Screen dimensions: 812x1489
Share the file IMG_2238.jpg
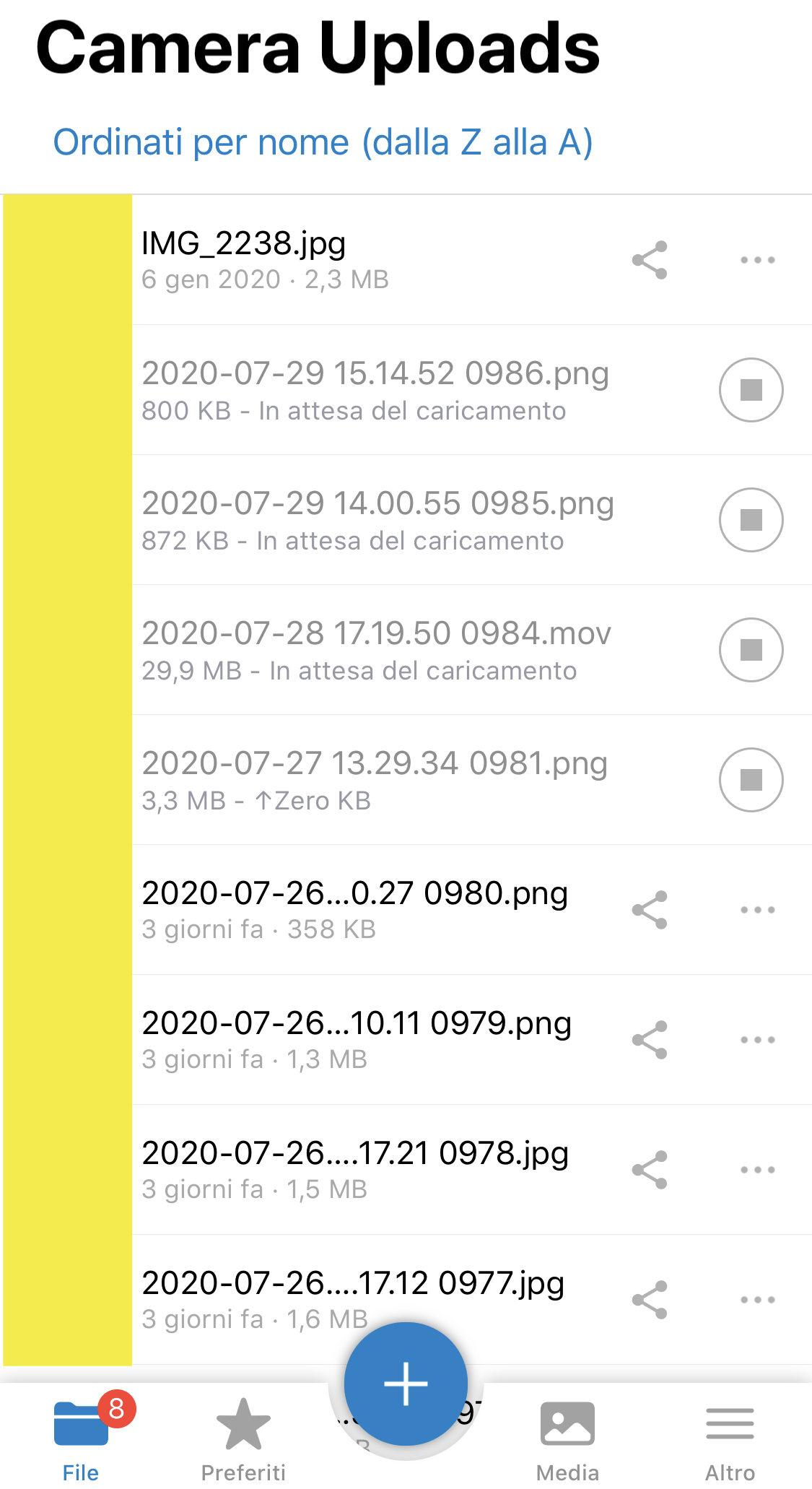[x=650, y=260]
